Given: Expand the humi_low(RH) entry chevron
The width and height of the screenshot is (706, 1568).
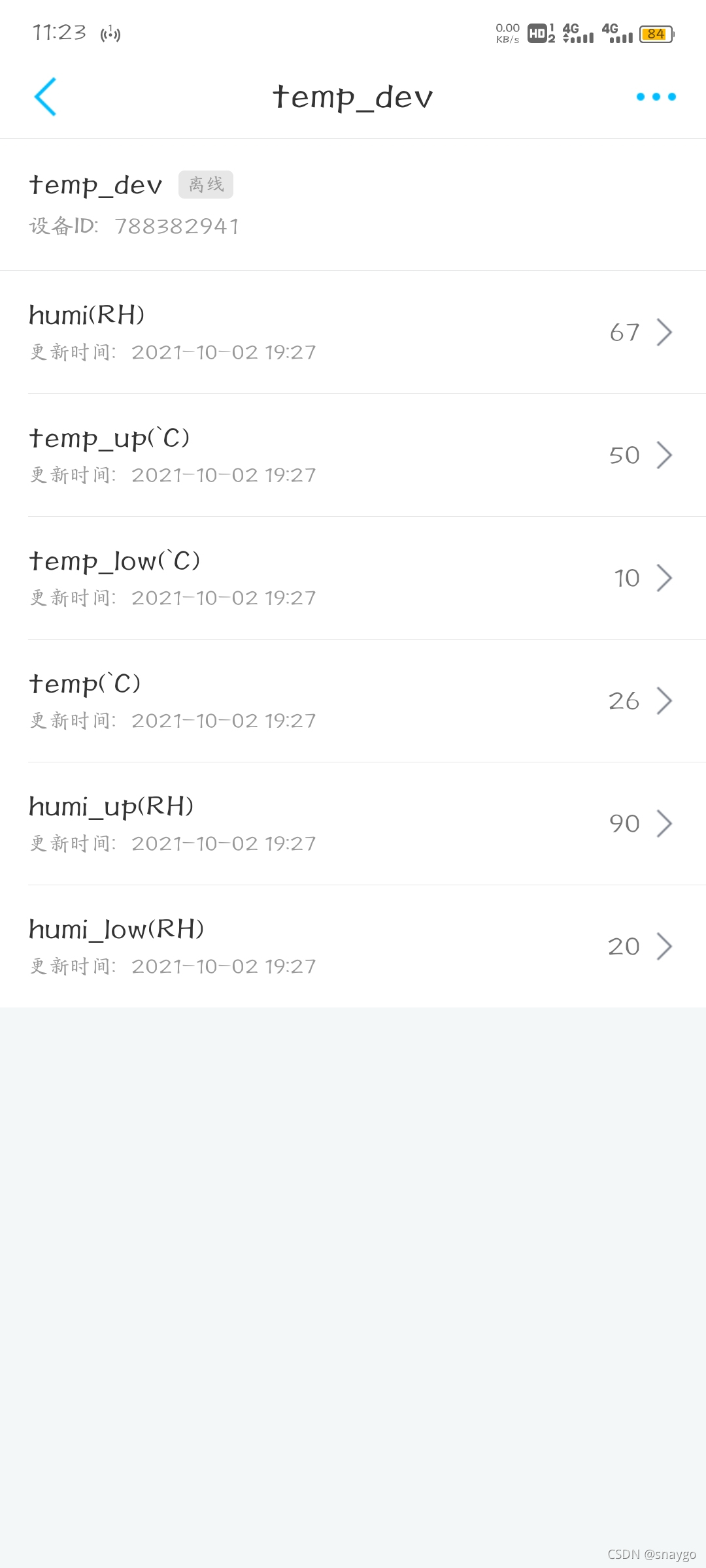Looking at the screenshot, I should click(665, 946).
